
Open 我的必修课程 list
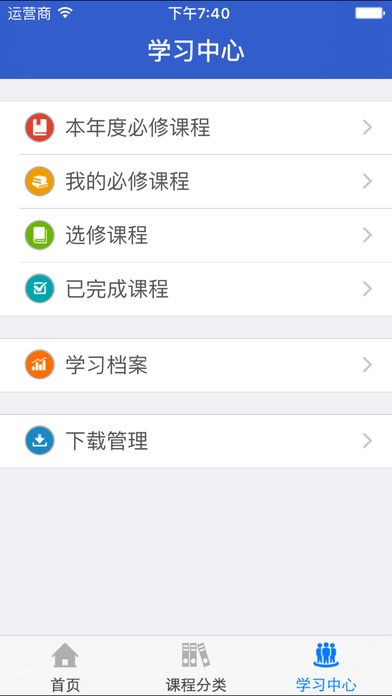point(196,182)
